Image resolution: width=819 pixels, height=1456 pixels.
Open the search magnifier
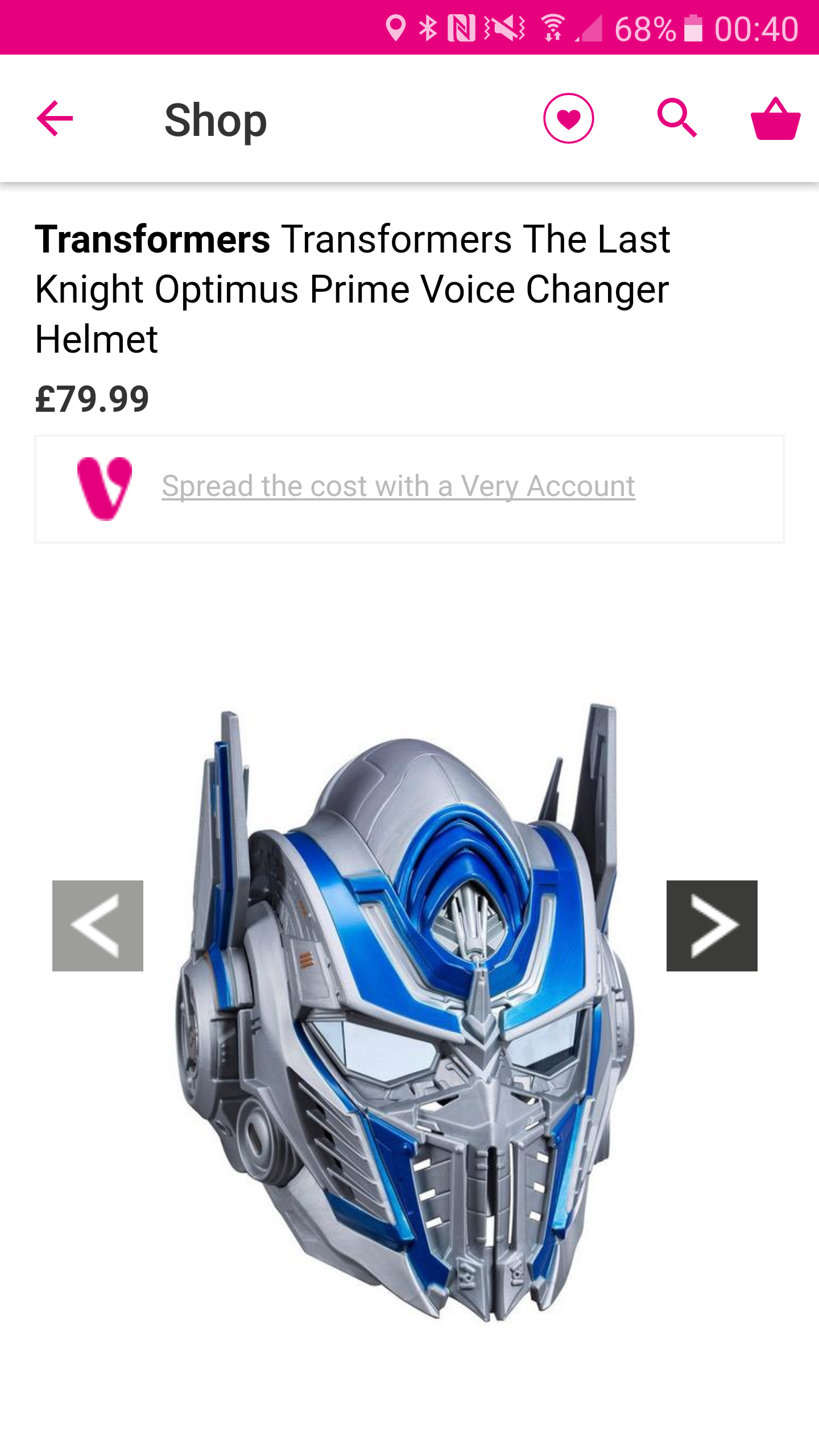click(x=677, y=118)
